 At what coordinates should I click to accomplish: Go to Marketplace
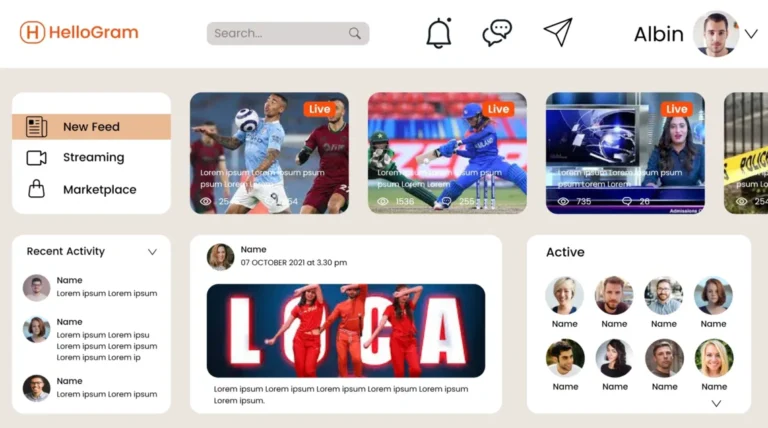point(98,189)
